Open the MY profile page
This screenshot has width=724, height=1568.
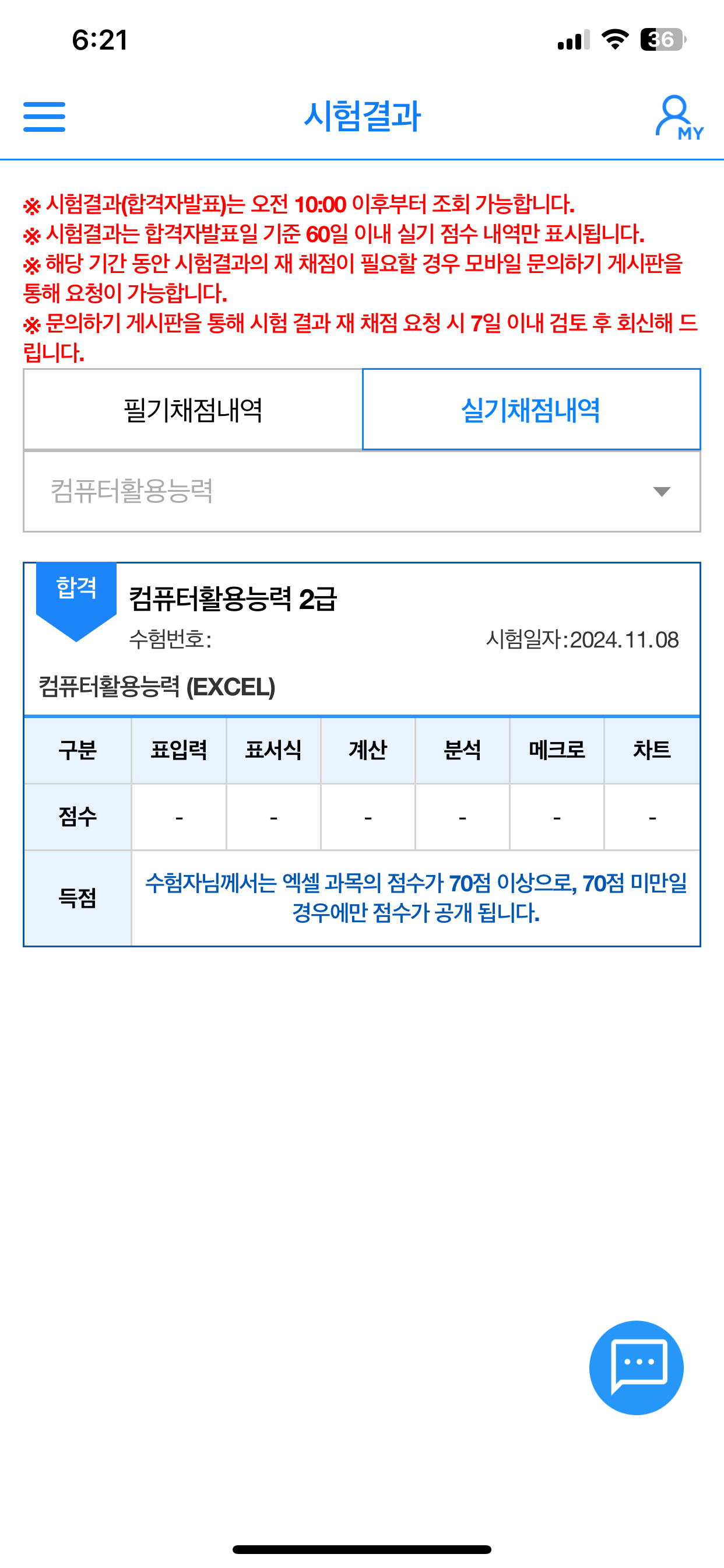click(x=678, y=117)
